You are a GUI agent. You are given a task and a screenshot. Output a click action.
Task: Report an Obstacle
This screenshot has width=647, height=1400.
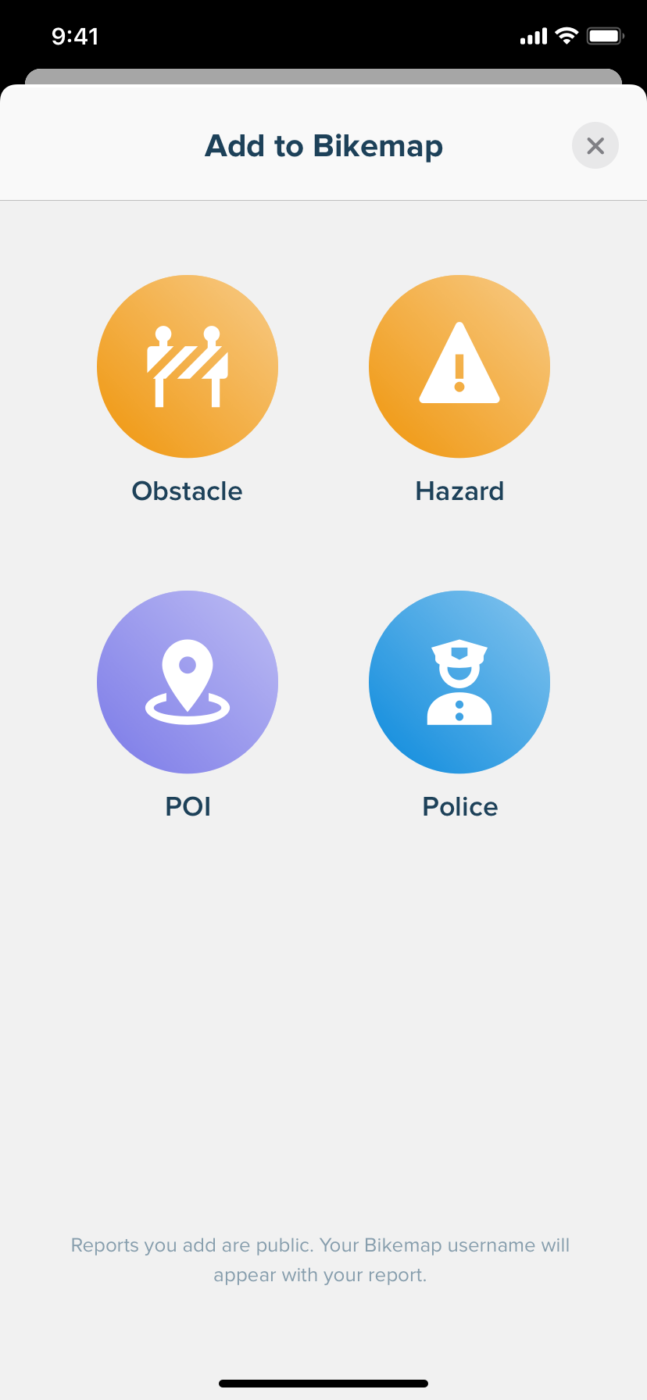tap(187, 367)
